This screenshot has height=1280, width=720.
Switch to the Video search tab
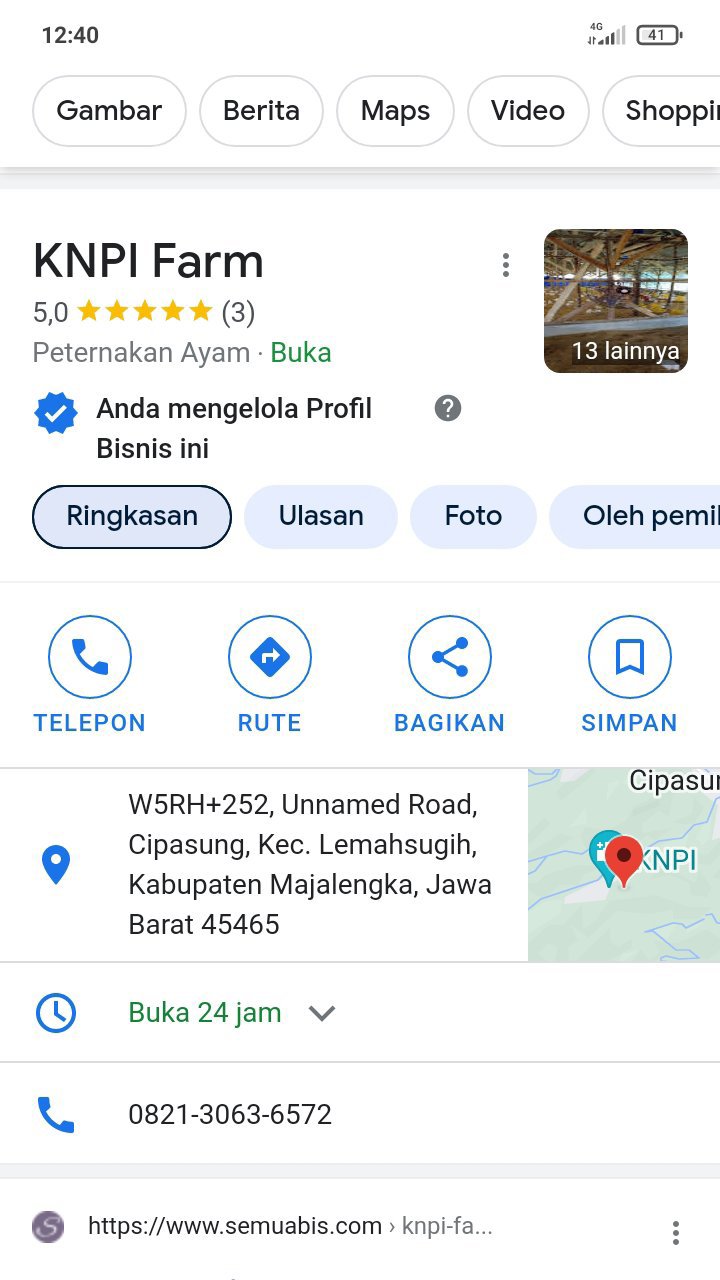527,111
